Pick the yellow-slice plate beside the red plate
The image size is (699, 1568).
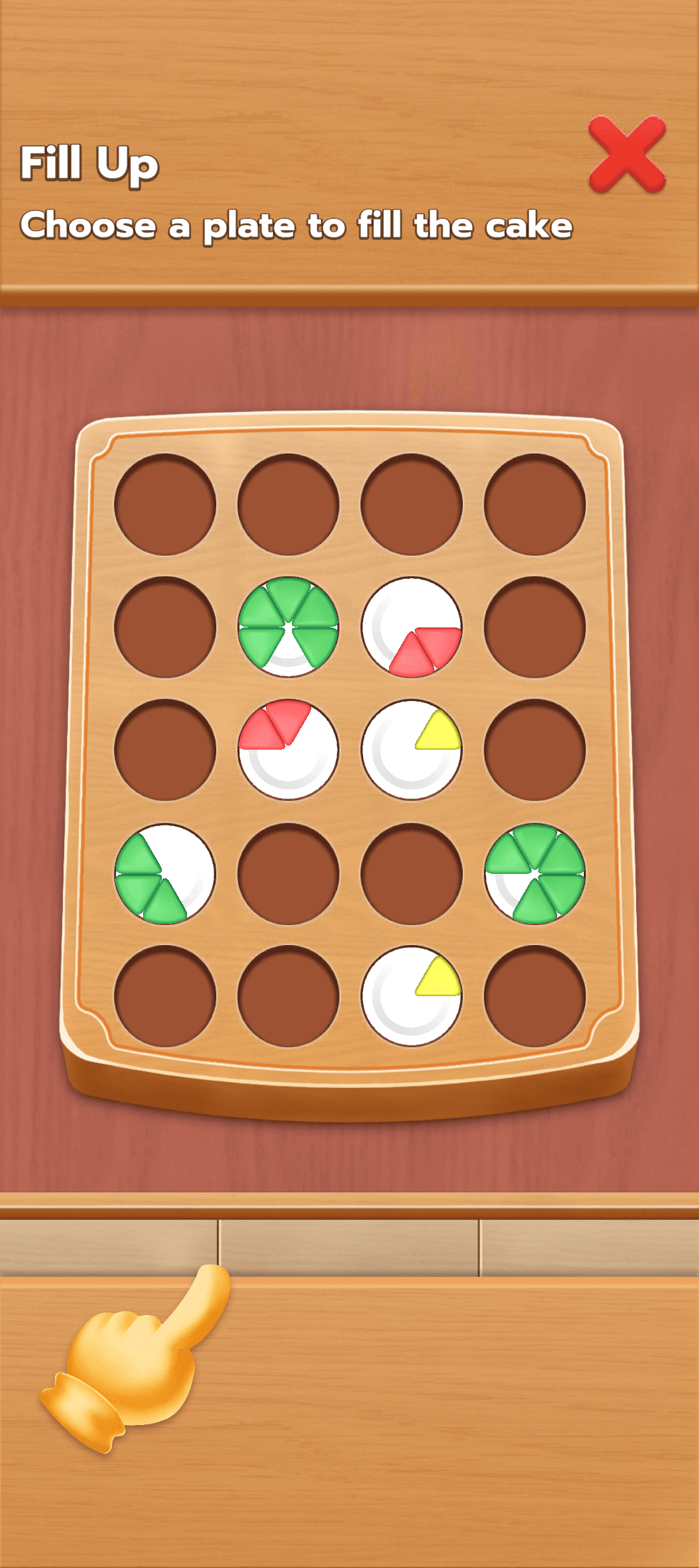click(x=412, y=750)
